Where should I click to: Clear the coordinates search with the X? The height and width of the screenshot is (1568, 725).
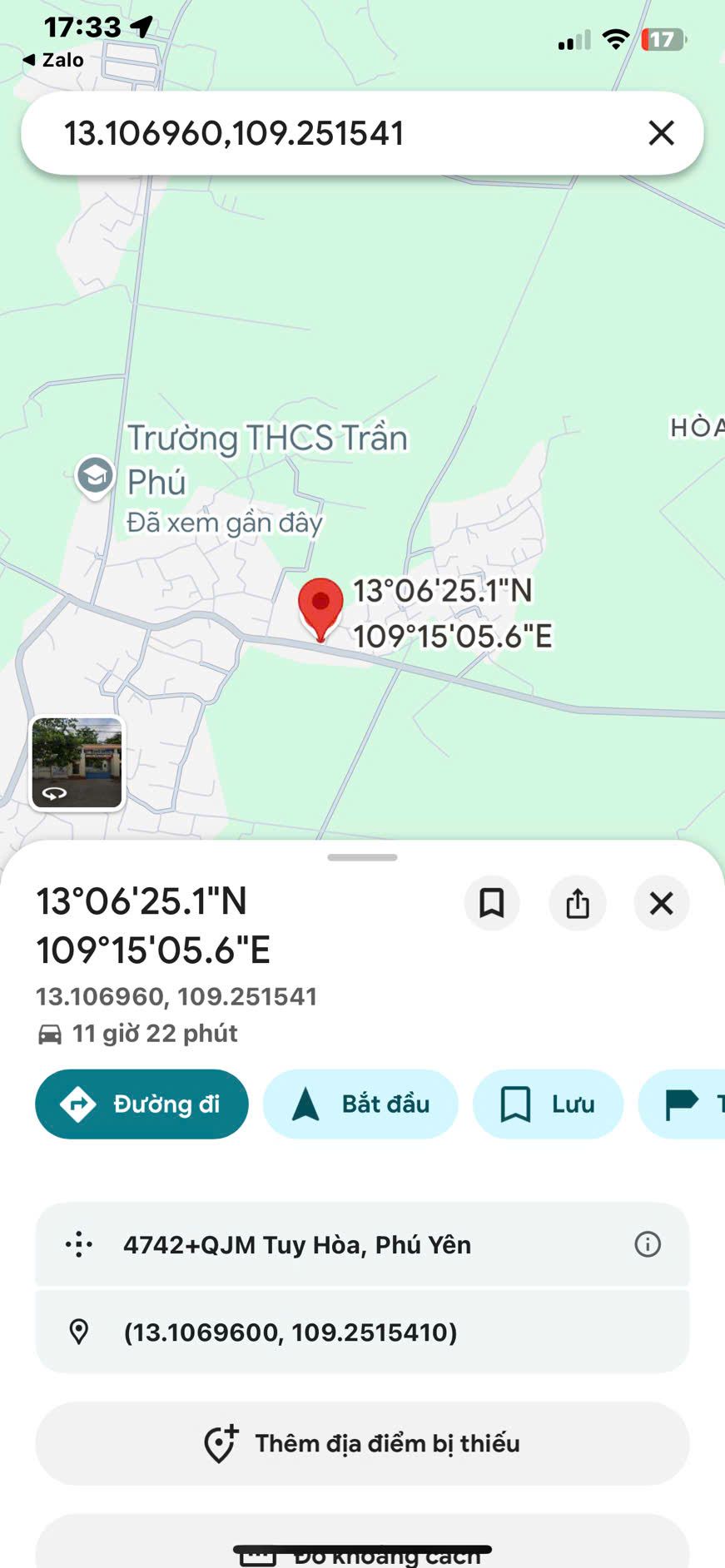(661, 133)
